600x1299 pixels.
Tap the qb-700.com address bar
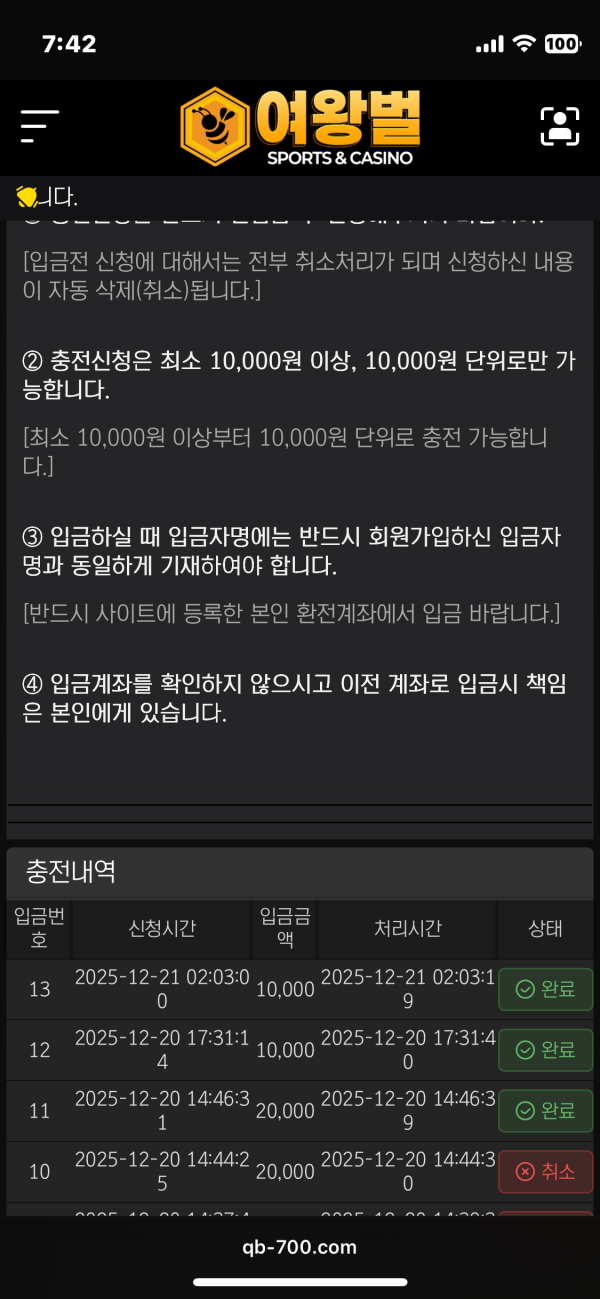pyautogui.click(x=300, y=1247)
